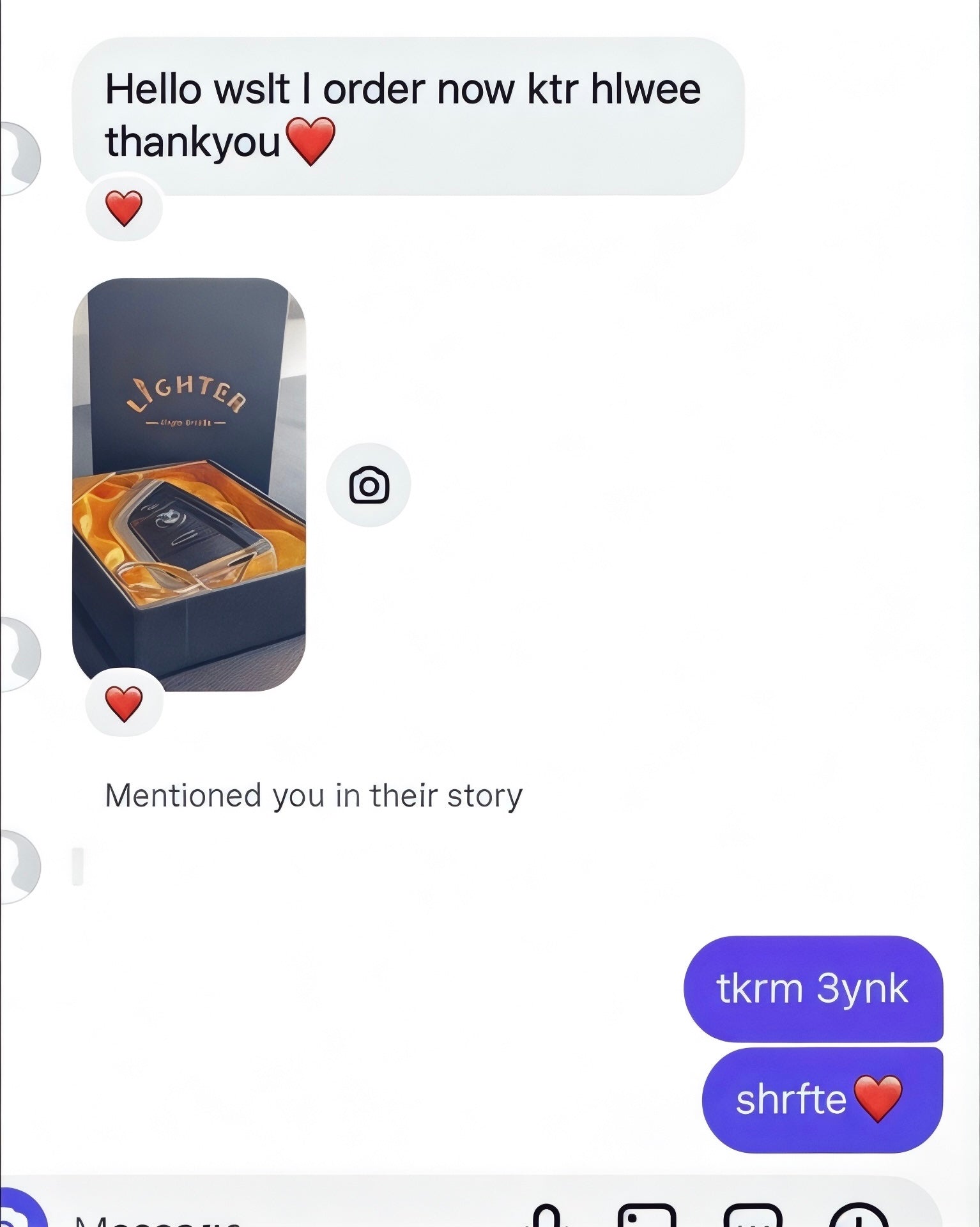The height and width of the screenshot is (1227, 980).
Task: Open the photo gallery picker
Action: (647, 1217)
